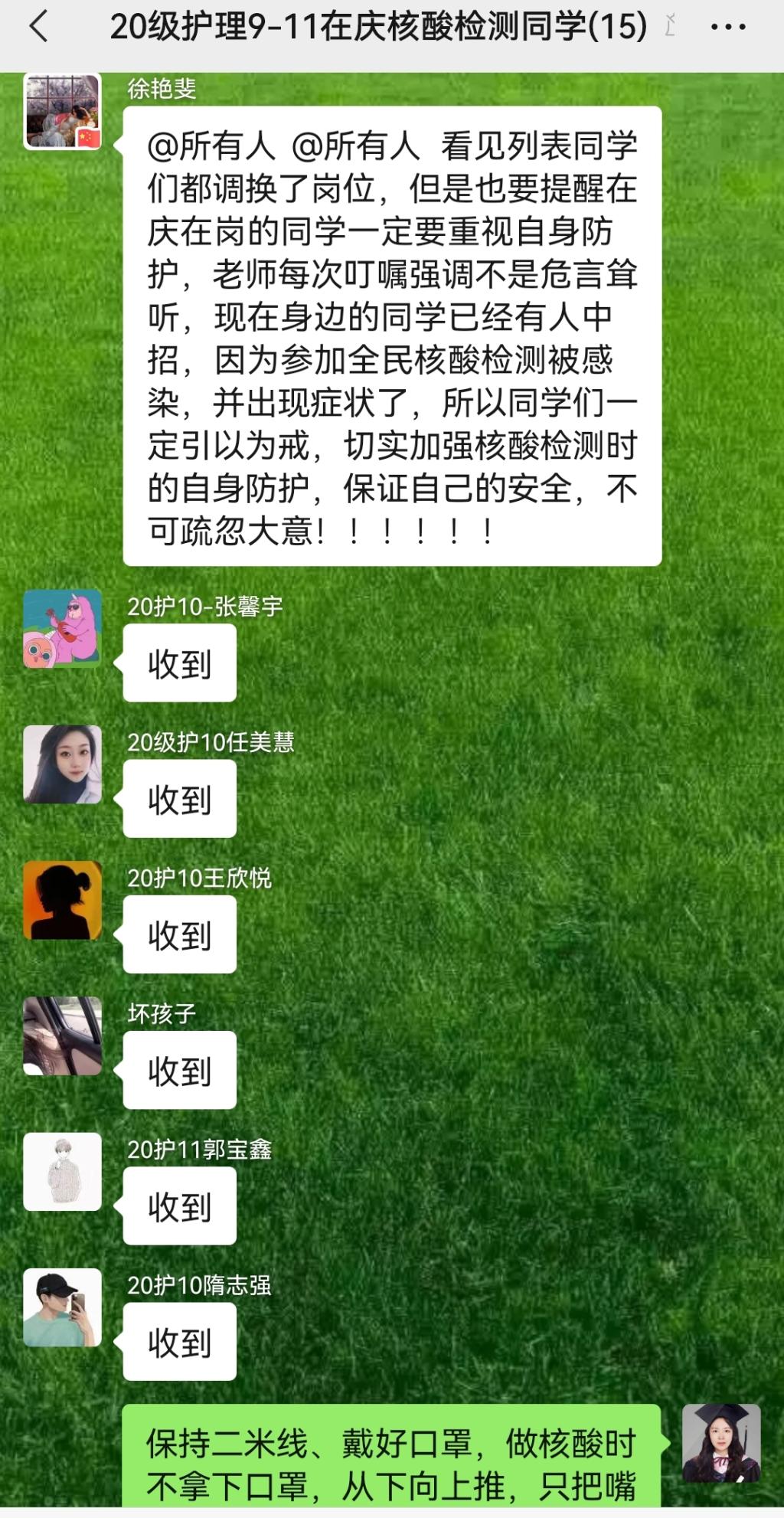Screen dimensions: 784x1518
Task: Open the three-dot chat info menu
Action: pyautogui.click(x=727, y=28)
